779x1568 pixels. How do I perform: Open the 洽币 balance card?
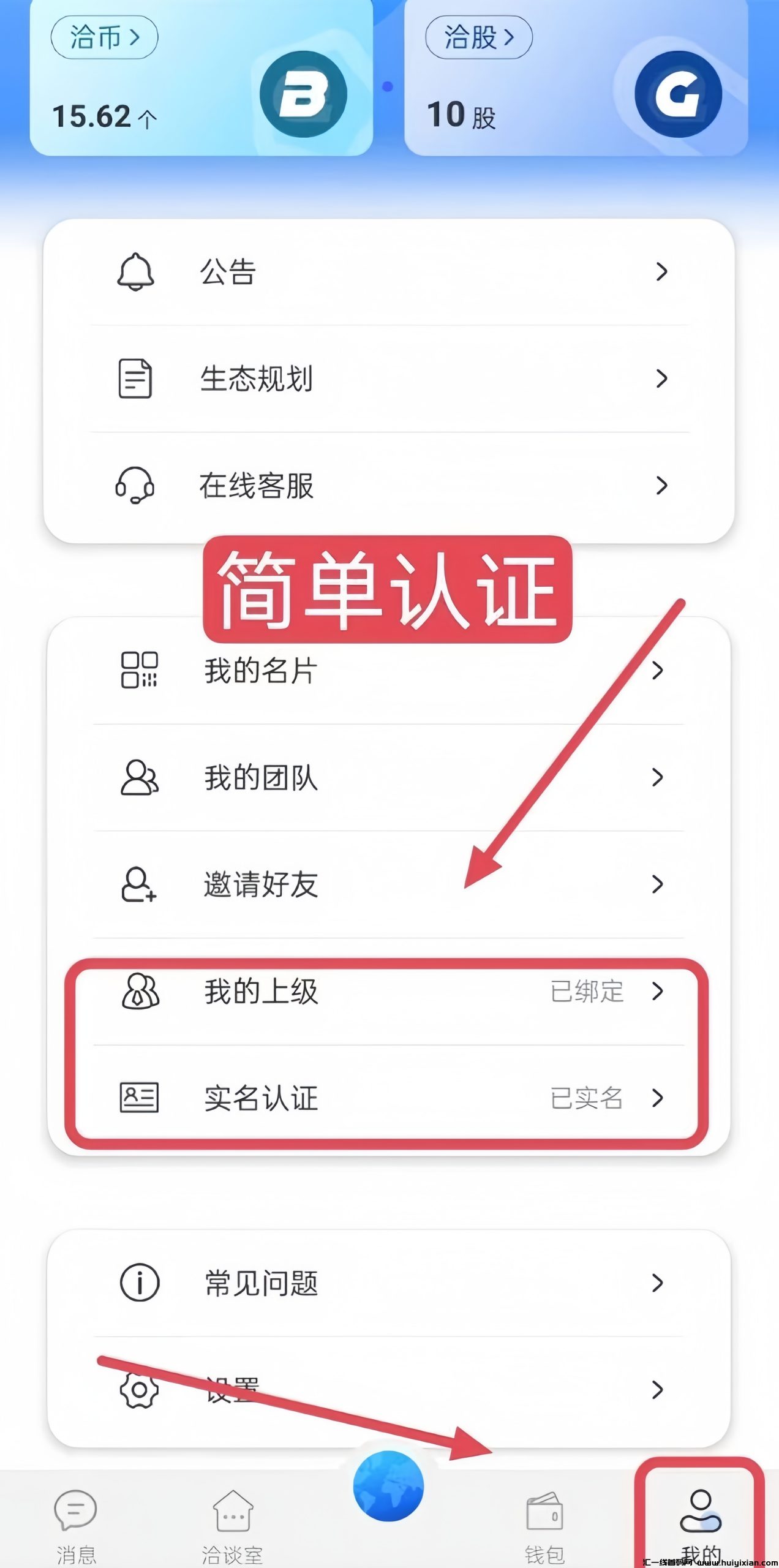[x=201, y=80]
